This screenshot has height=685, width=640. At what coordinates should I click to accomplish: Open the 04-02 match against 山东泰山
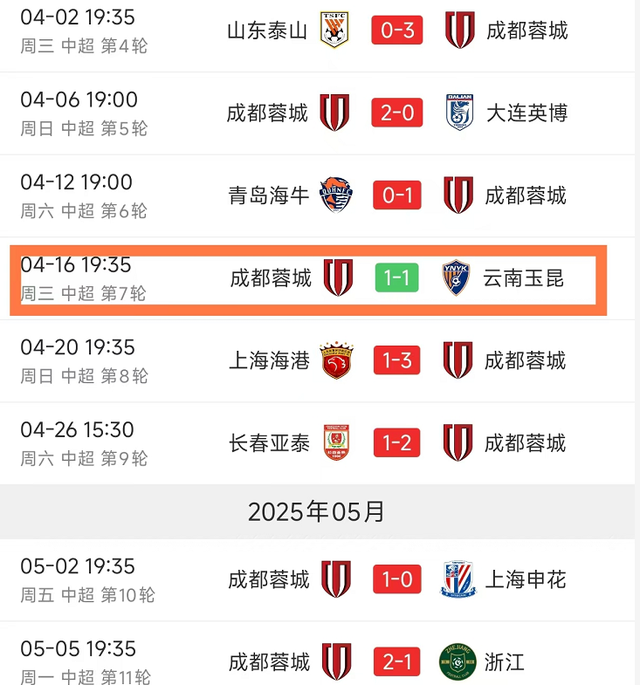tap(396, 30)
